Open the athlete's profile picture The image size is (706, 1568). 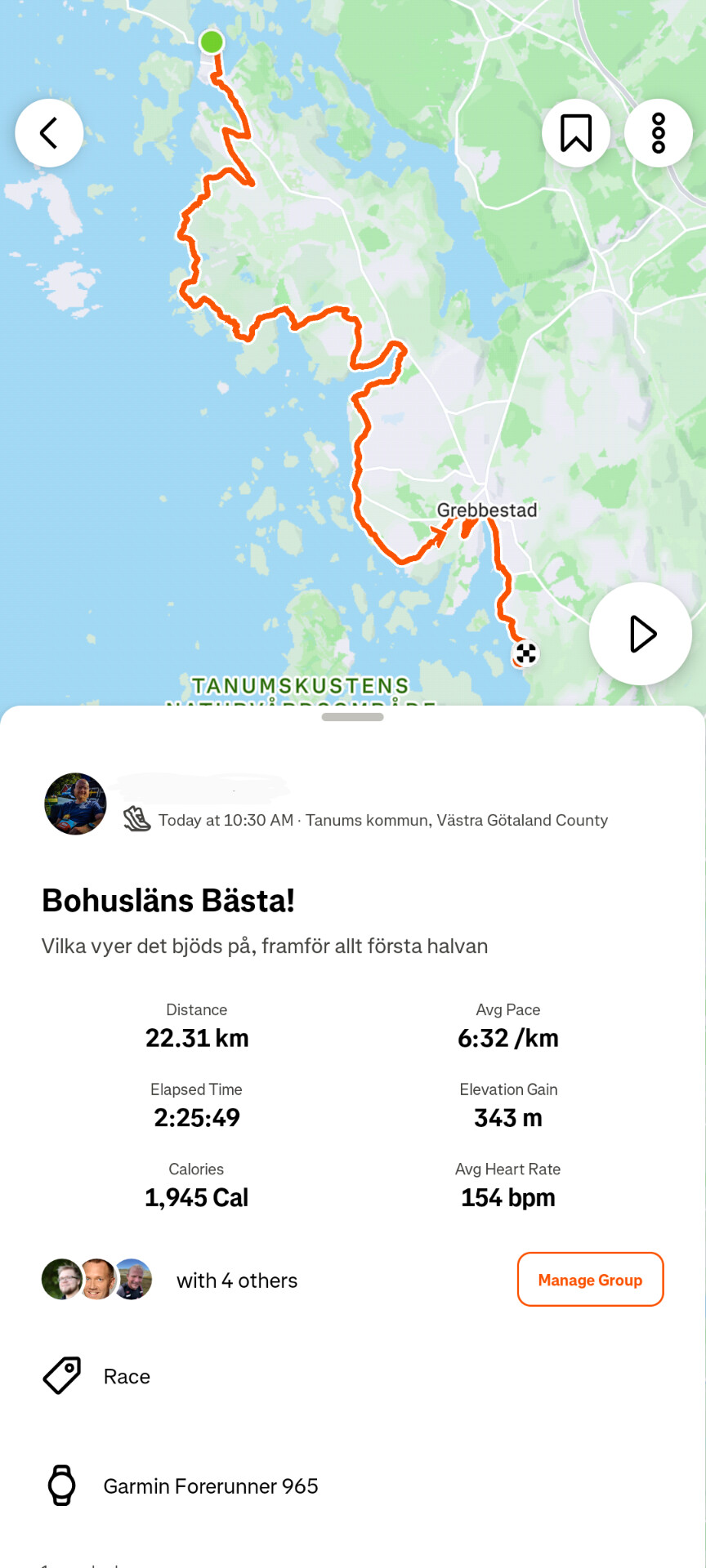coord(75,804)
